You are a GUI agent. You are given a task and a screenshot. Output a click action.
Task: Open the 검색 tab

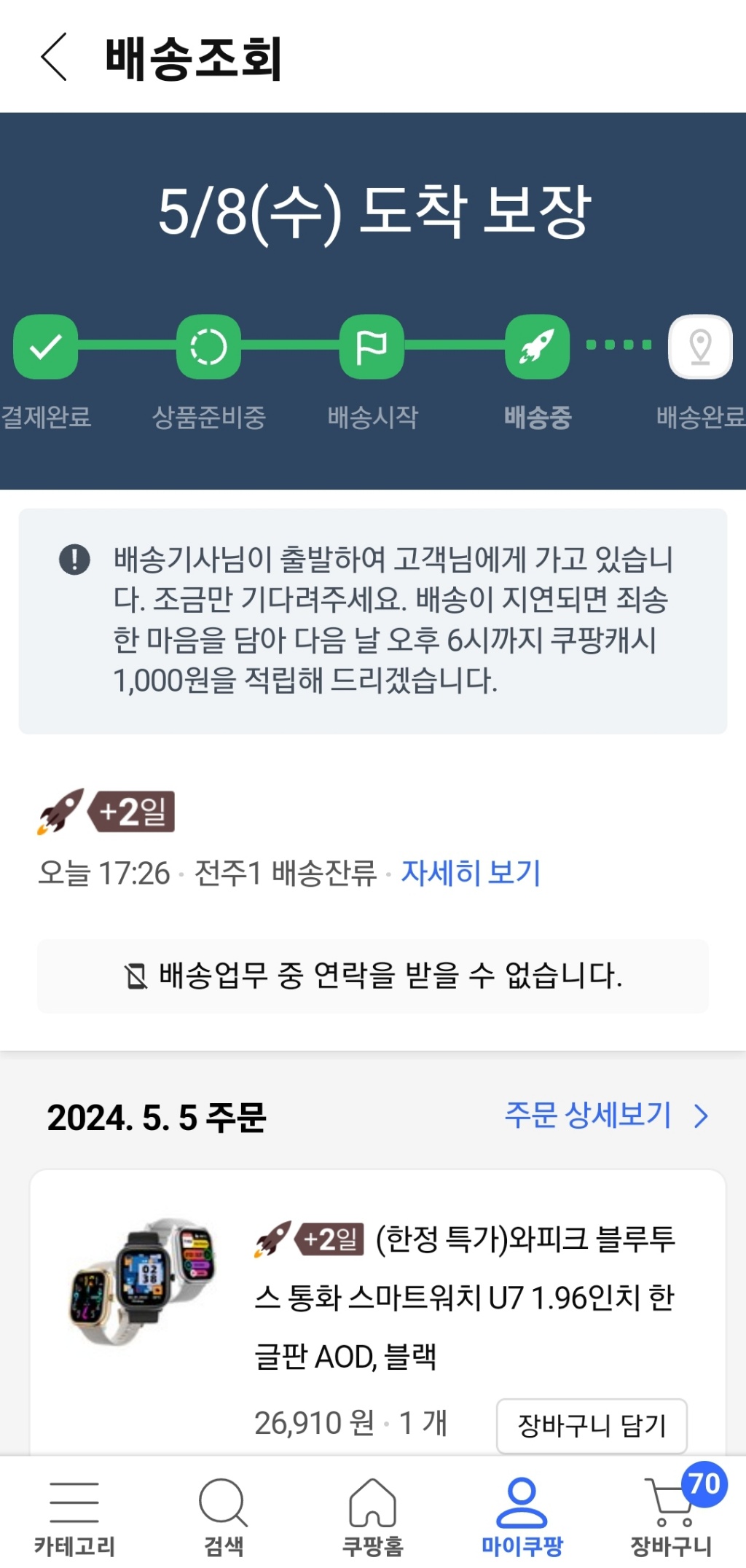[224, 1514]
